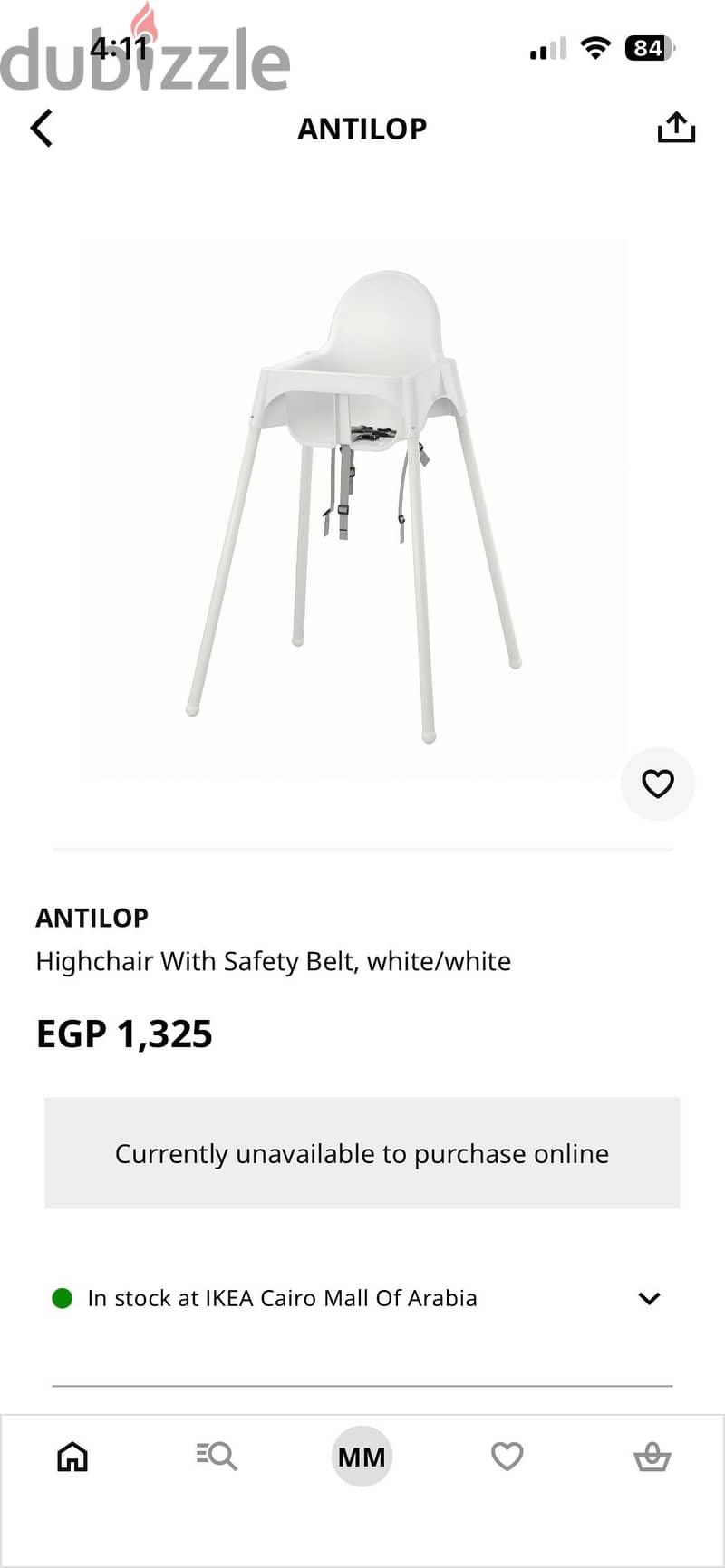Open the search and browse tab

[x=217, y=1457]
